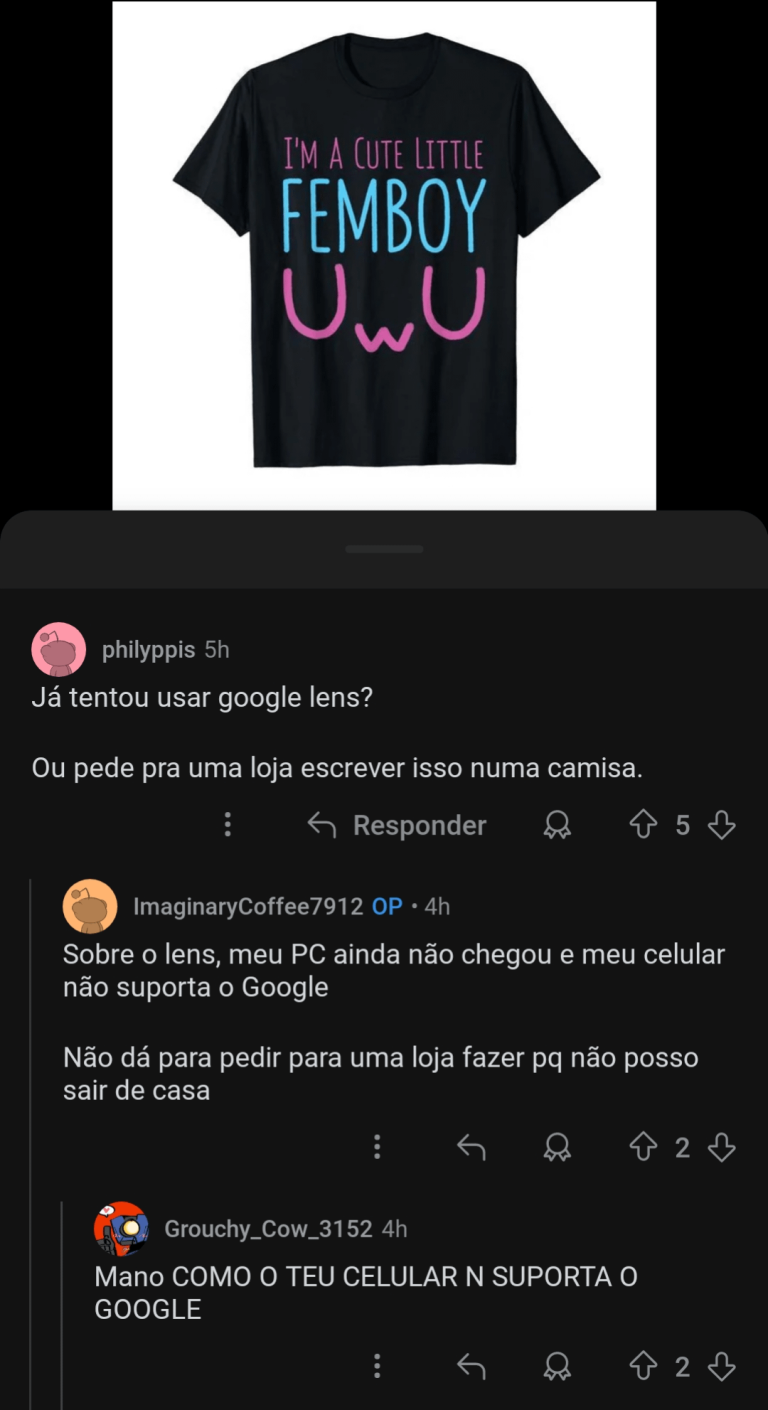The image size is (768, 1410).
Task: Open ImaginaryCoffee7912 profile
Action: [x=247, y=907]
